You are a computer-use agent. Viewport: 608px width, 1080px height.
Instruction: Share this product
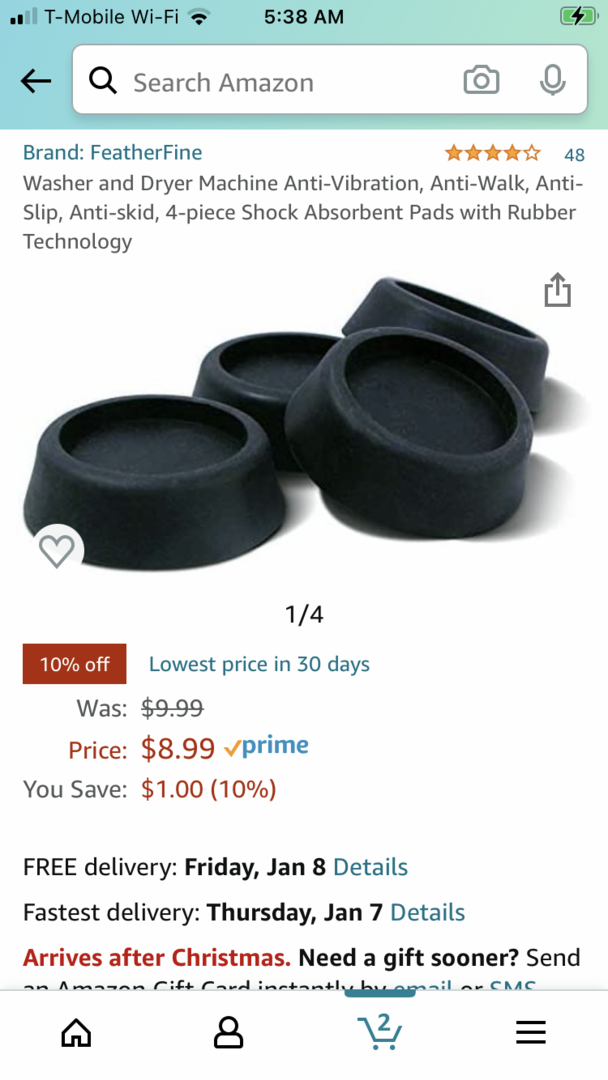(557, 290)
